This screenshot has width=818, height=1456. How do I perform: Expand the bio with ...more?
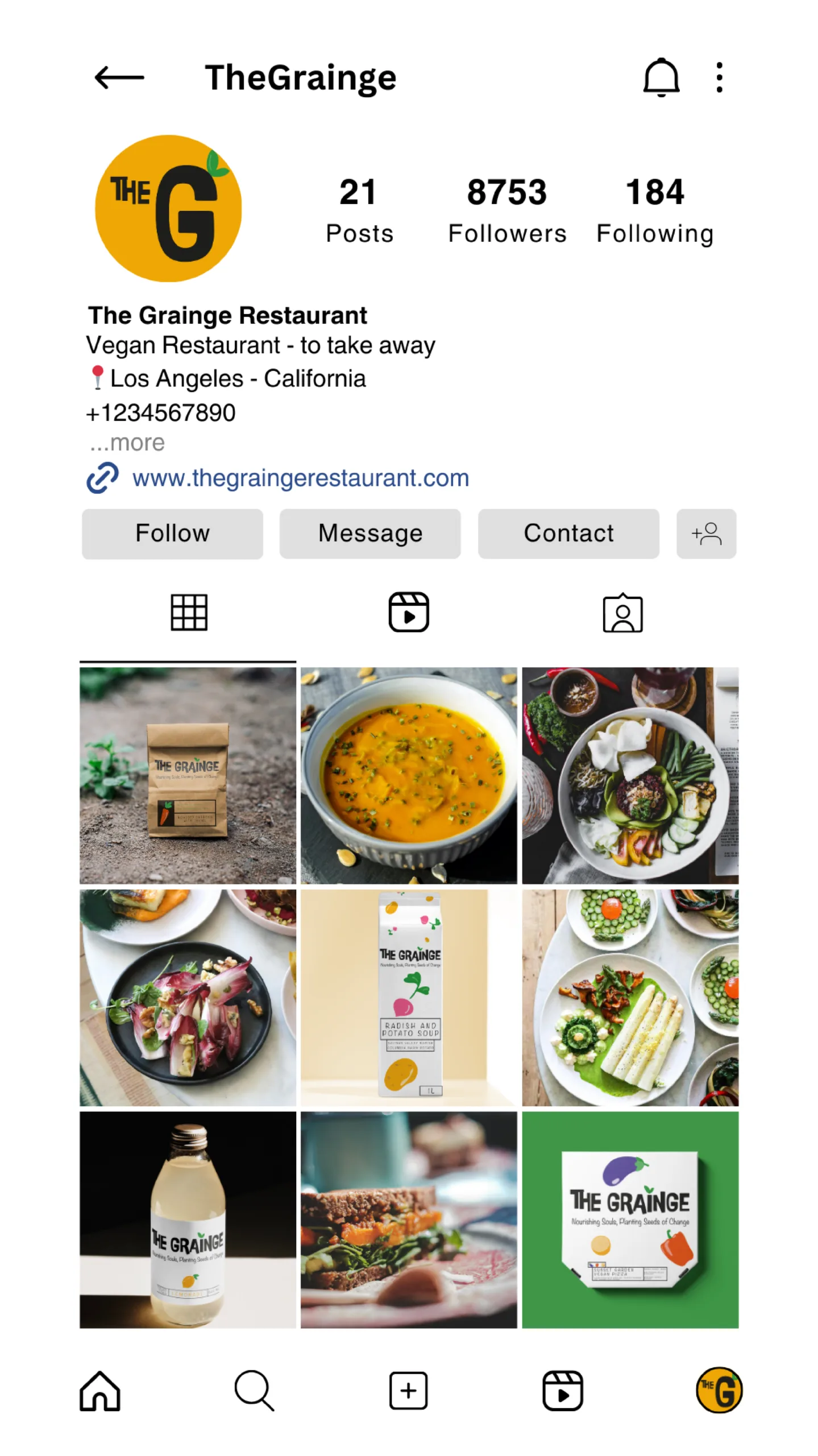(127, 442)
